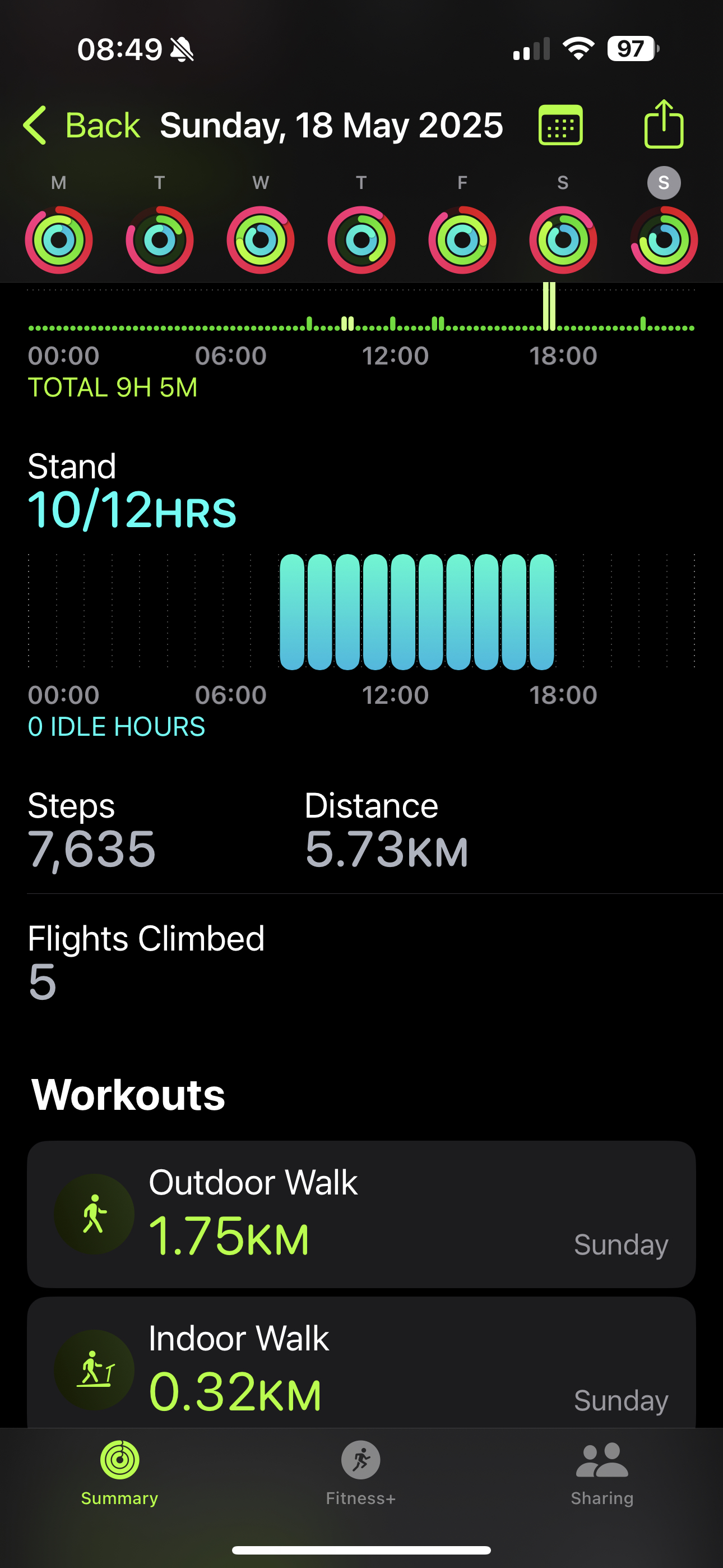Viewport: 723px width, 1568px height.
Task: Select Monday's activity rings
Action: (58, 240)
